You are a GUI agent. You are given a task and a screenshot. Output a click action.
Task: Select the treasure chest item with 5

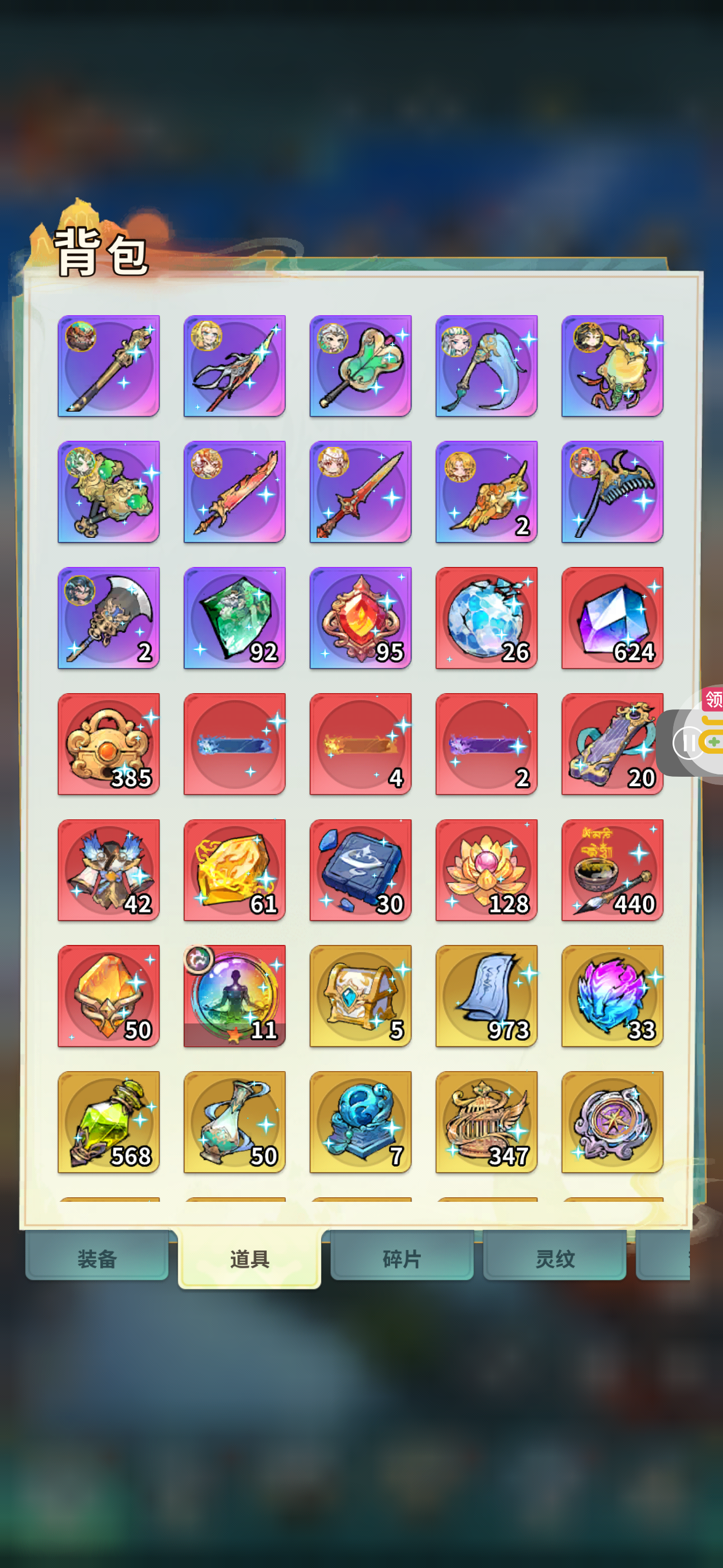[x=360, y=995]
